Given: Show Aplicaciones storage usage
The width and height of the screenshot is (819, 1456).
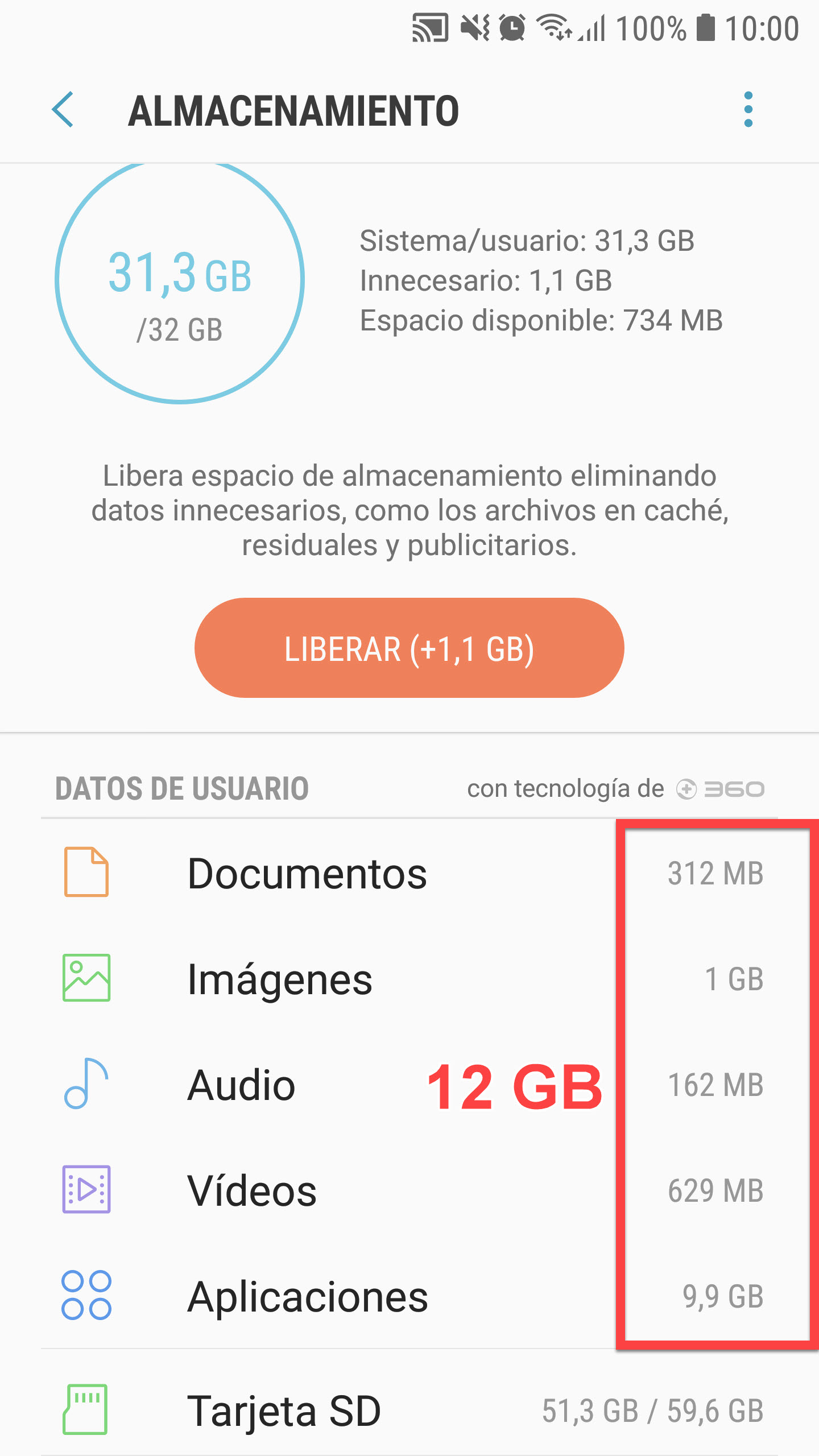Looking at the screenshot, I should pos(409,1296).
